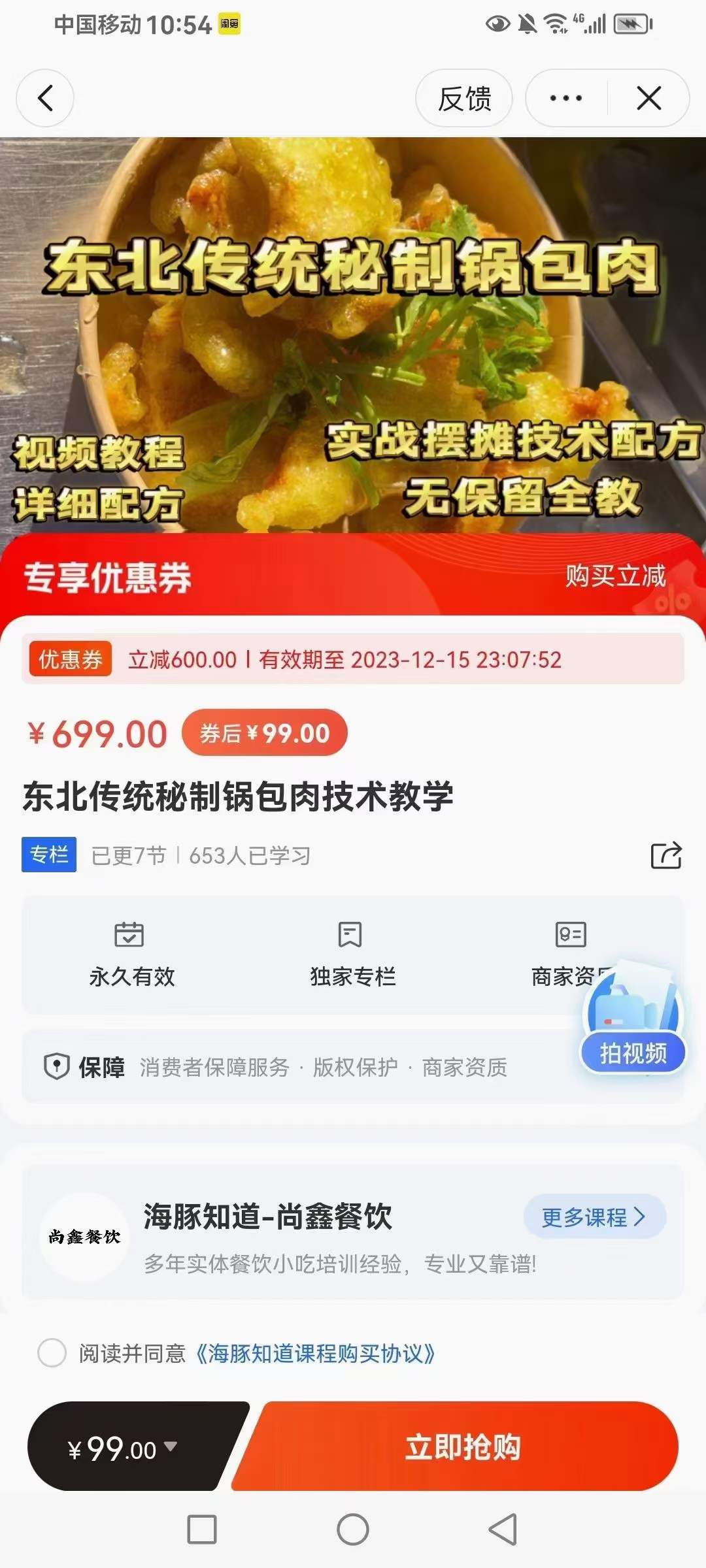Screen dimensions: 706x1568
Task: Tap the 保障 shield icon
Action: tap(56, 1062)
